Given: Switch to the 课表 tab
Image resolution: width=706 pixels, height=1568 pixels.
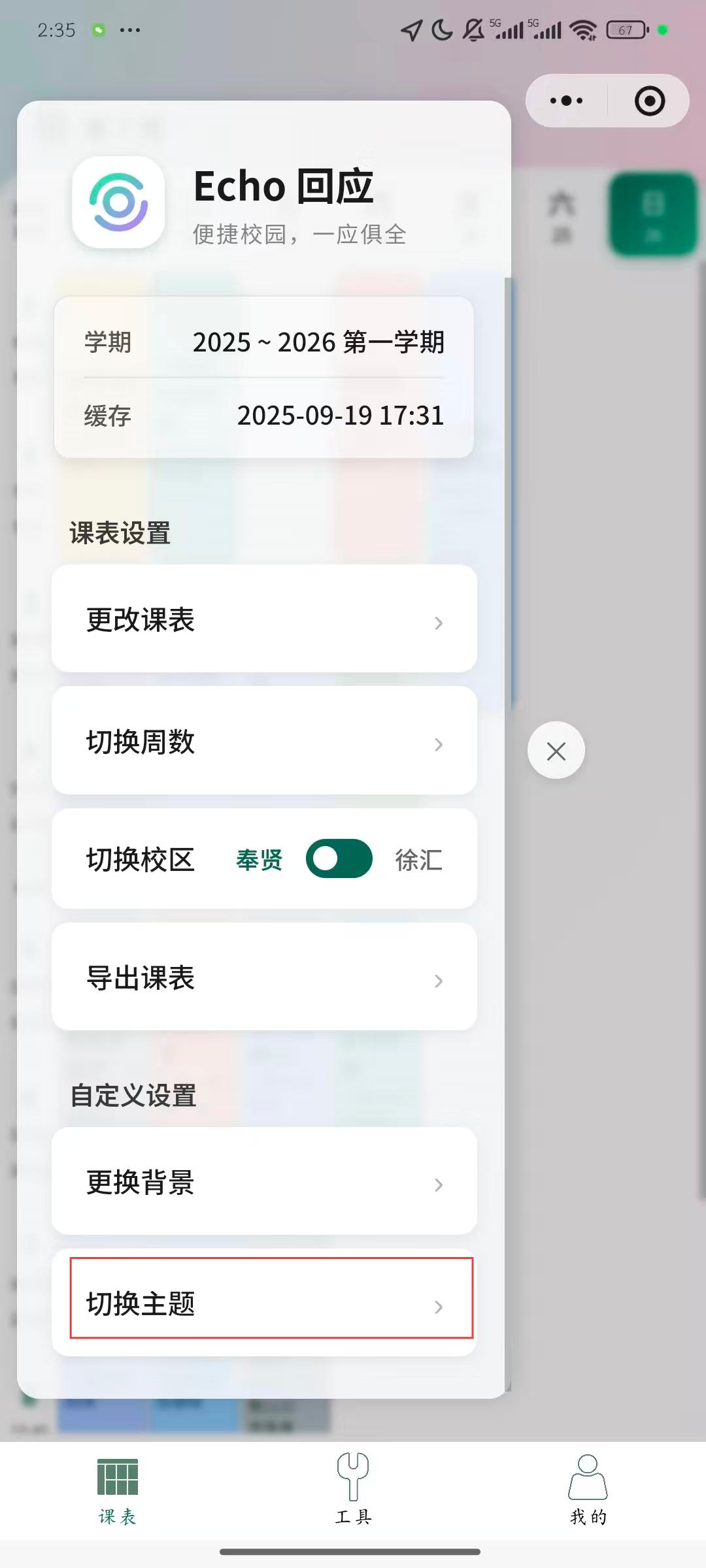Looking at the screenshot, I should pyautogui.click(x=118, y=1491).
